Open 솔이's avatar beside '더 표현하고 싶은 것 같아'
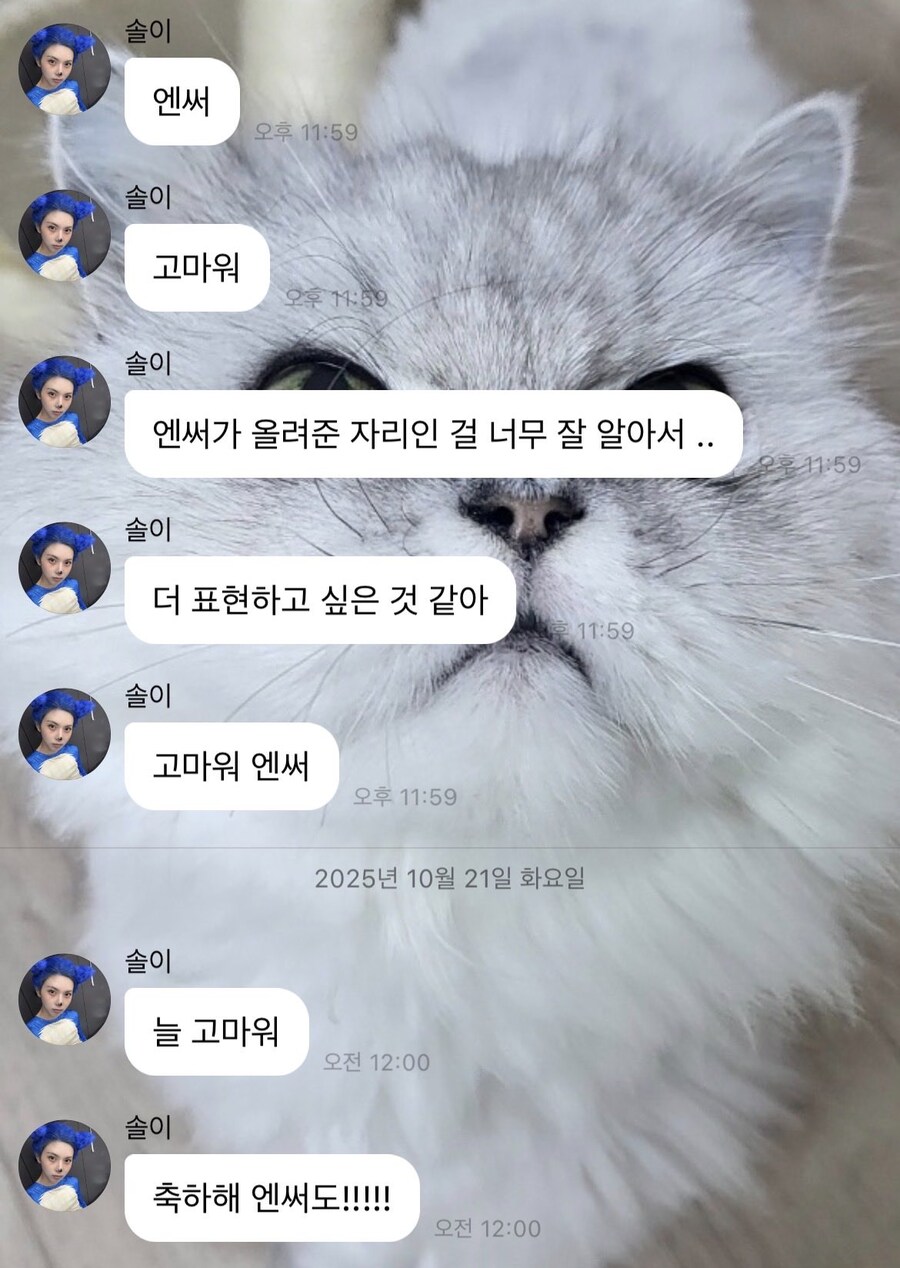 [x=64, y=568]
